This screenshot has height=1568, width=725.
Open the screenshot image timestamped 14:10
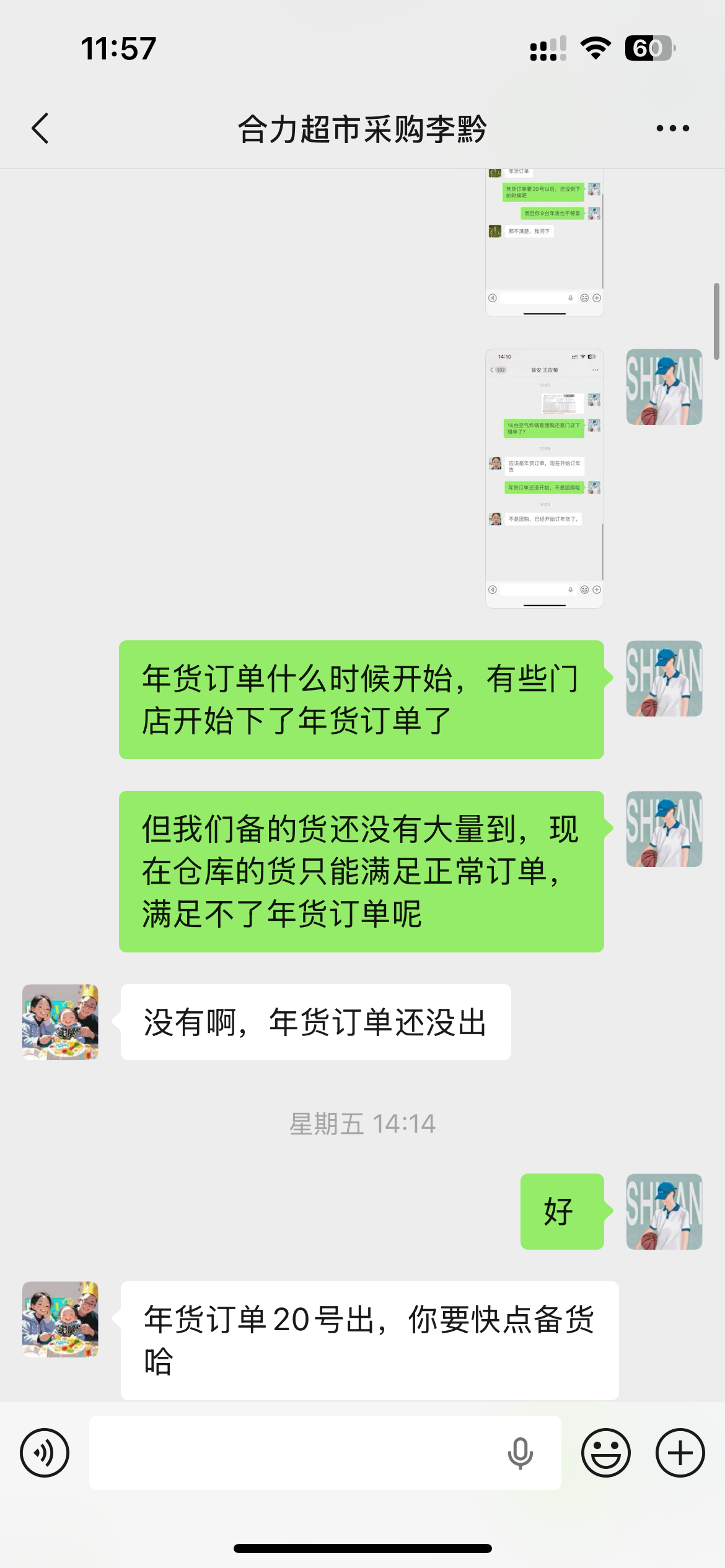pyautogui.click(x=544, y=478)
